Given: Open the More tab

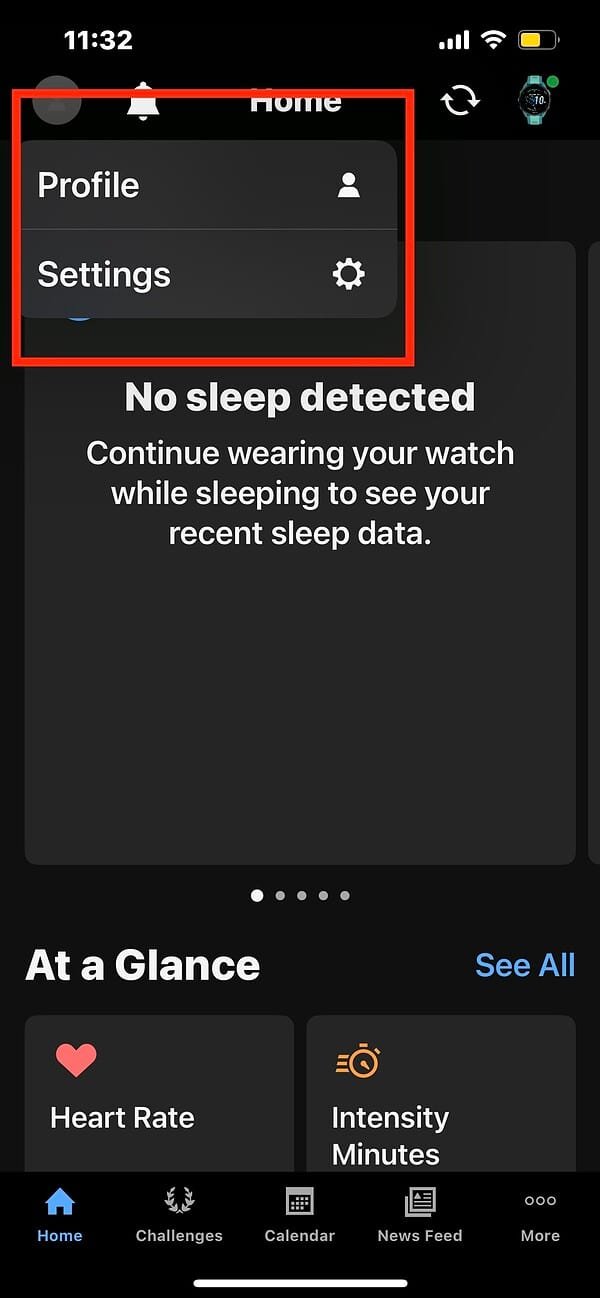Looking at the screenshot, I should click(540, 1215).
